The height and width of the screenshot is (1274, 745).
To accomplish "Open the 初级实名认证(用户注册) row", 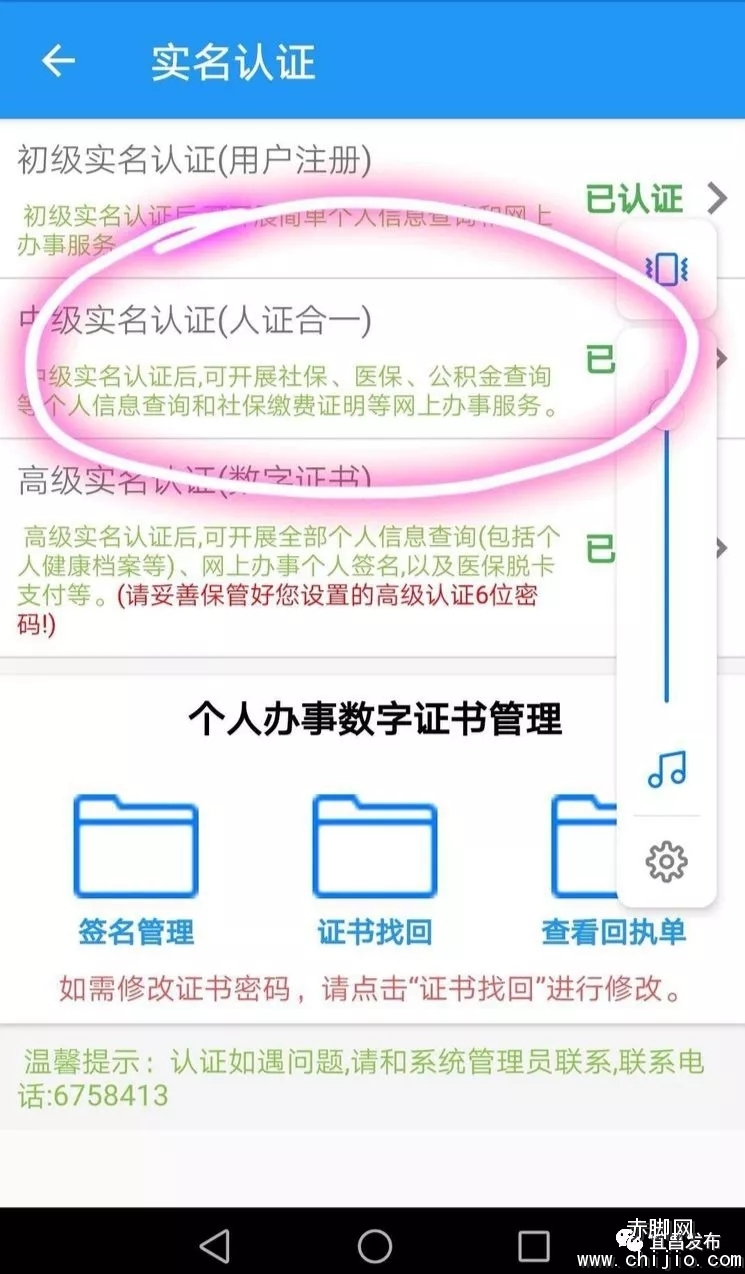I will coord(300,198).
